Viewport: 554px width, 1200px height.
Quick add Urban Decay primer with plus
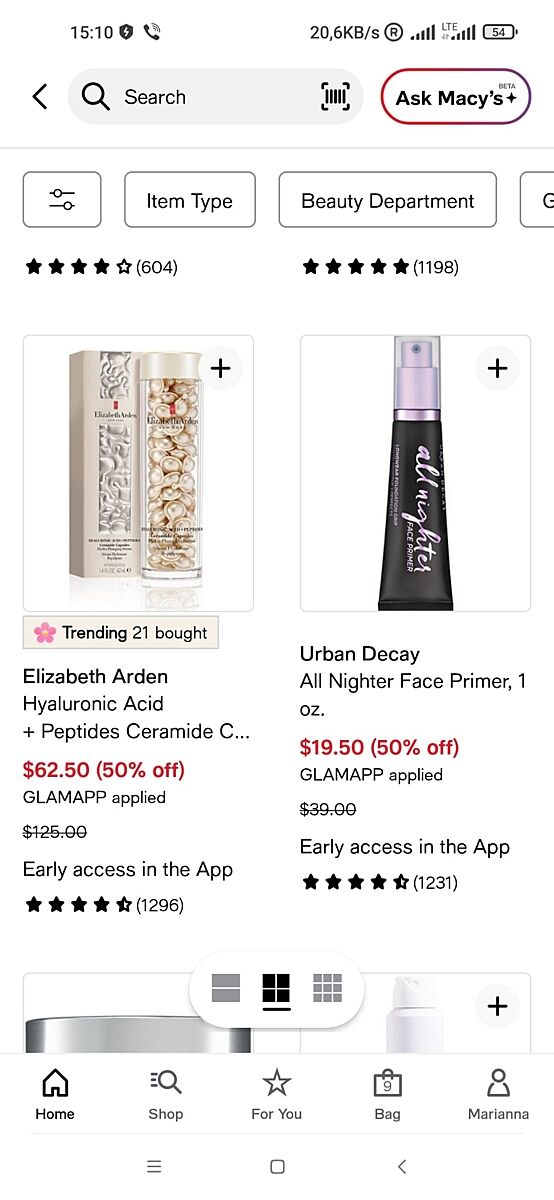497,368
